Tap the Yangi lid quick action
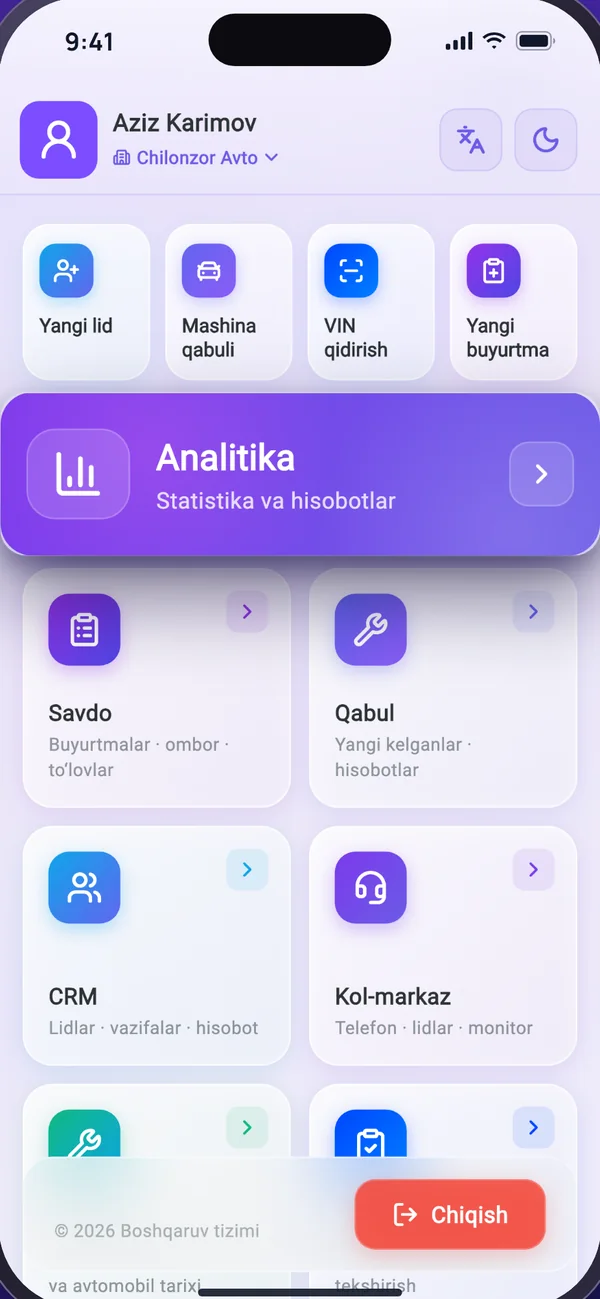The height and width of the screenshot is (1299, 600). click(x=86, y=302)
